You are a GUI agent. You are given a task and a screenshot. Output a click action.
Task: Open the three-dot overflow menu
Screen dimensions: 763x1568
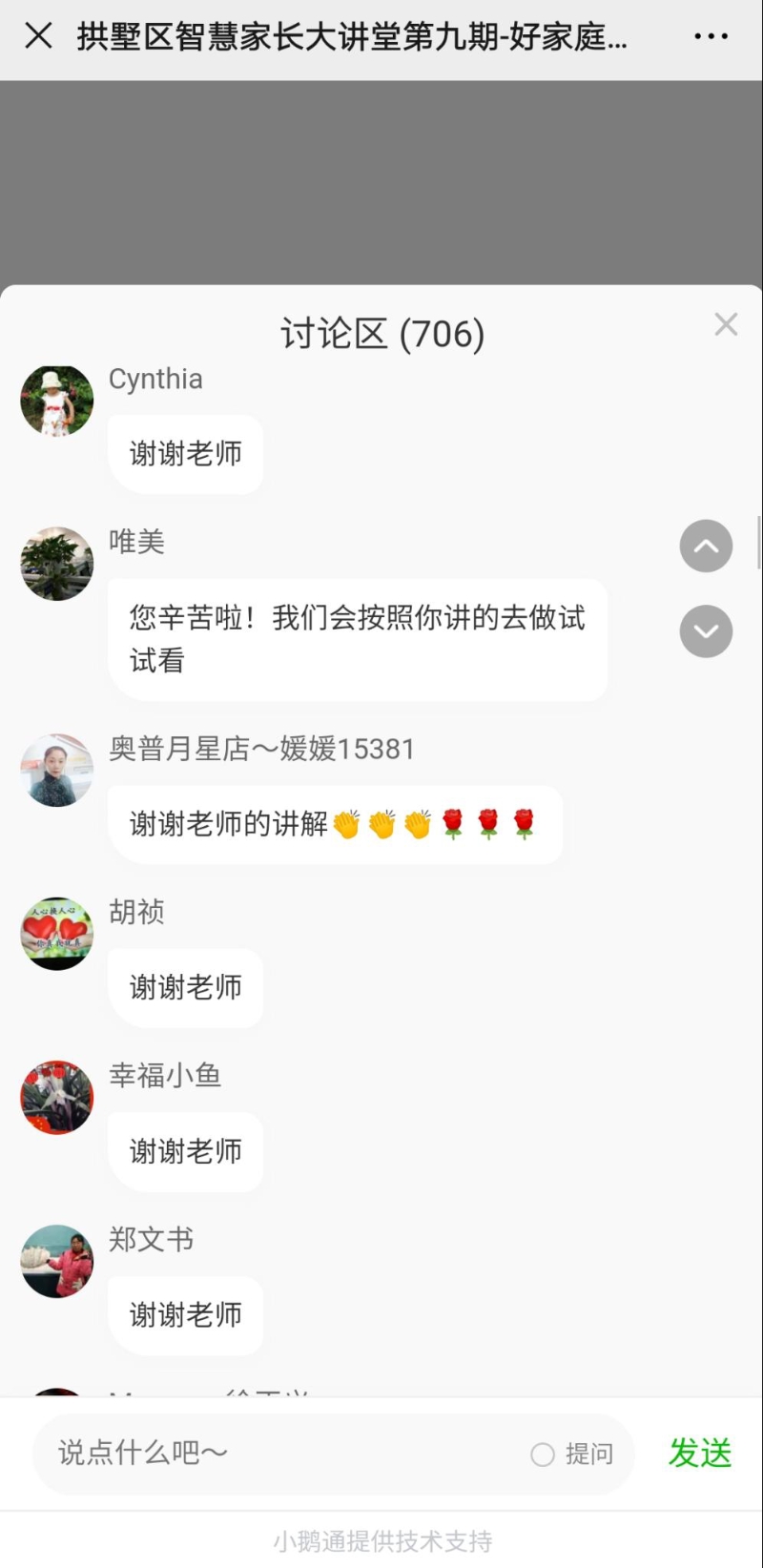click(x=711, y=37)
